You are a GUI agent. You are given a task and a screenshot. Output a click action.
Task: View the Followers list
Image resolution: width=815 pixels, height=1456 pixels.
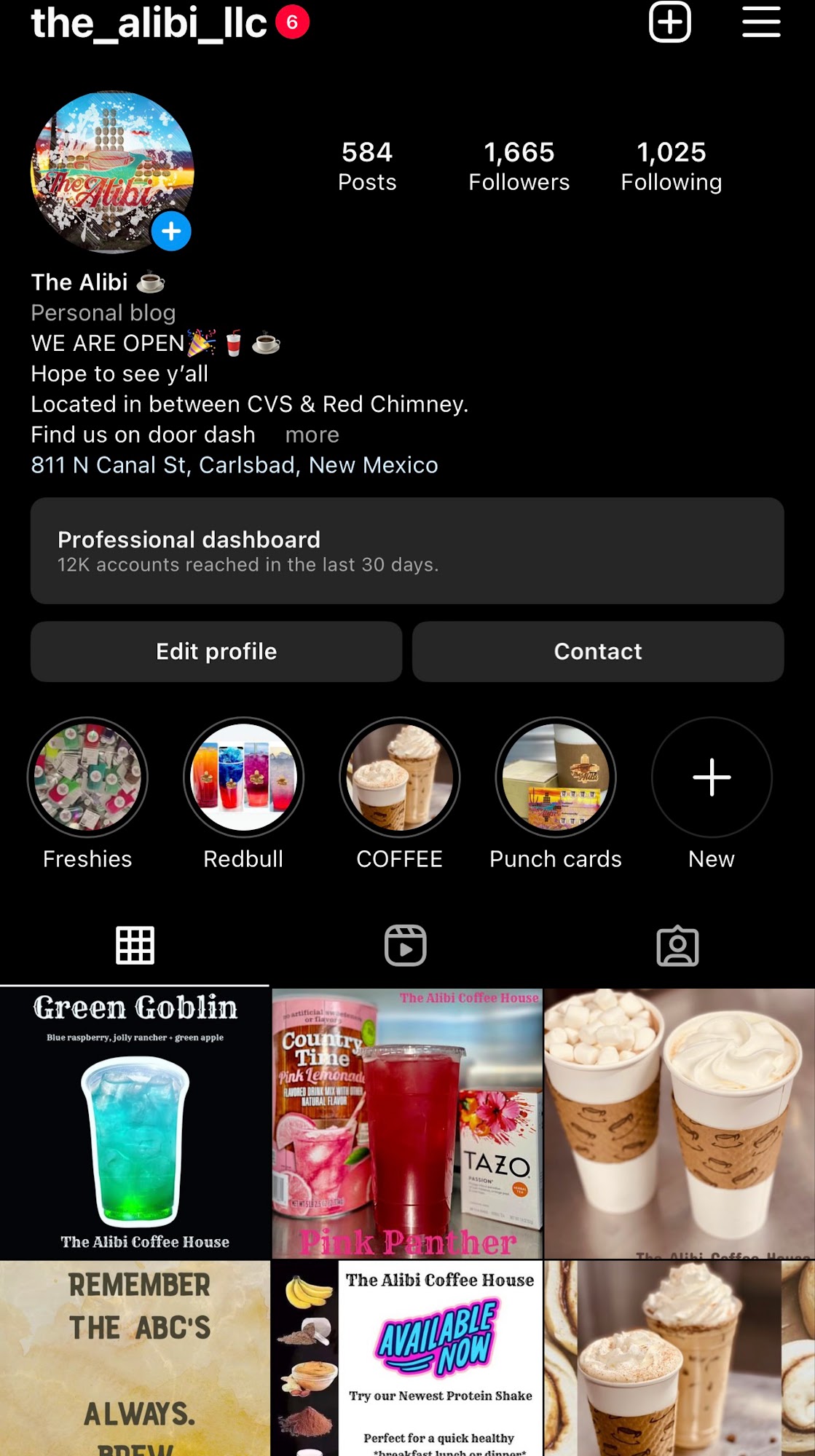coord(519,166)
